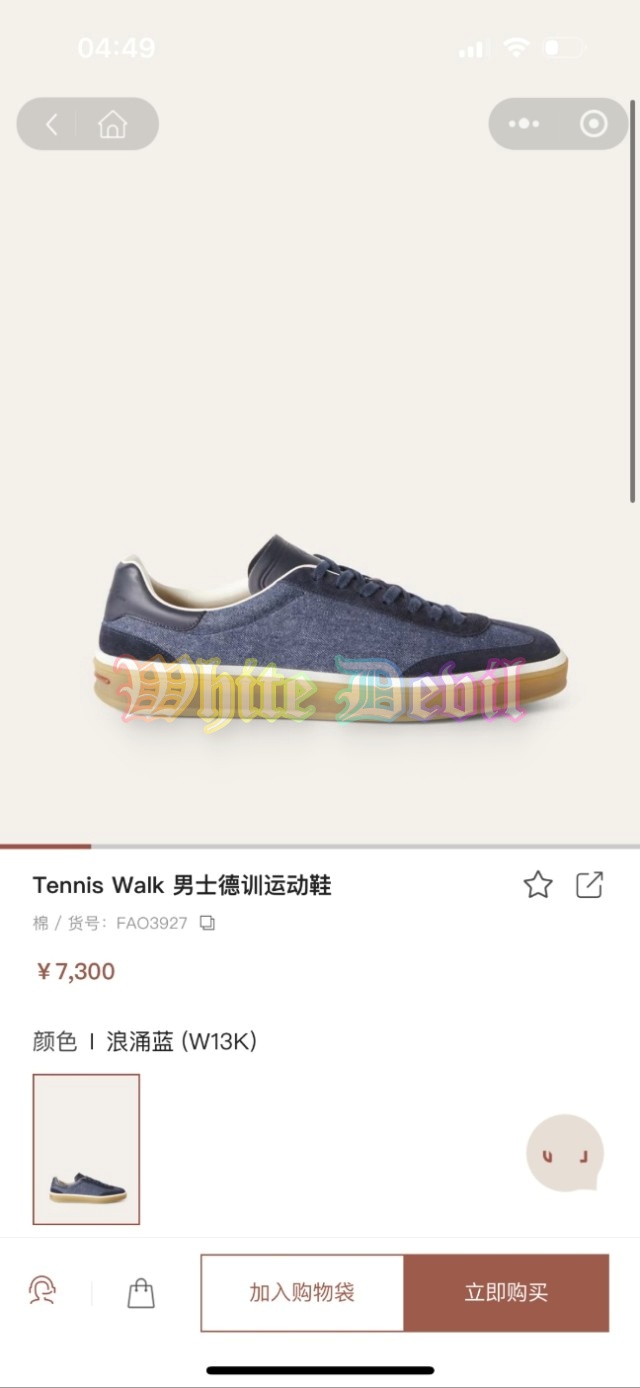
Task: Buy now with 立即购买
Action: [x=506, y=1292]
